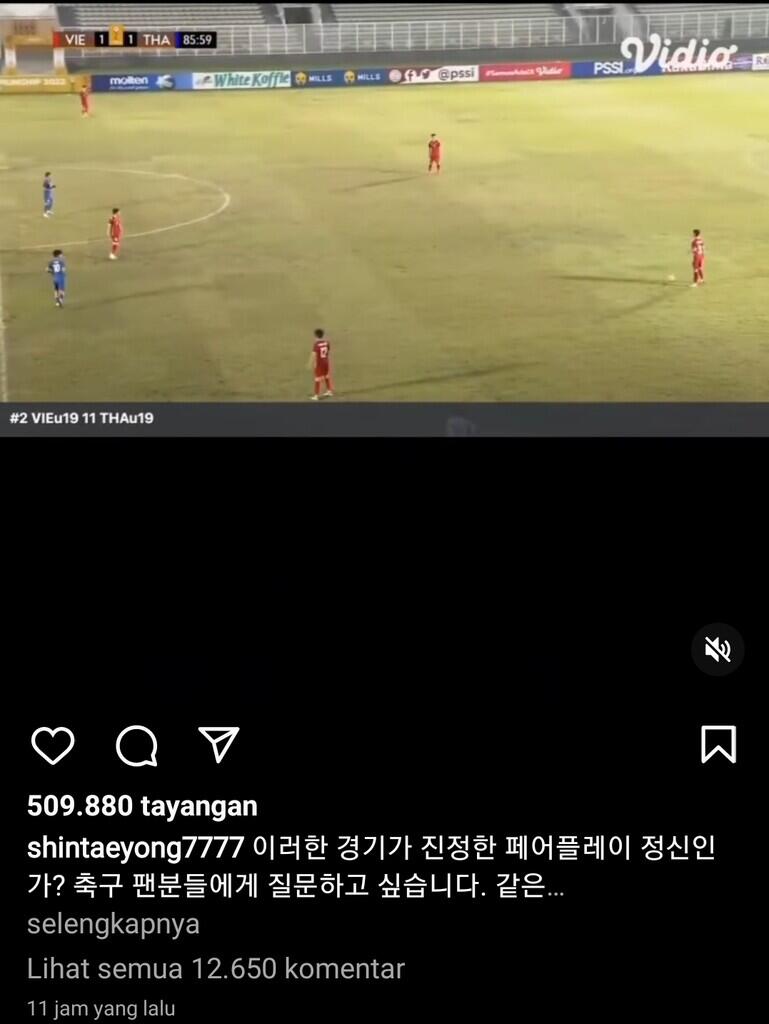Like the shintaeyong7777 video post

(x=53, y=745)
